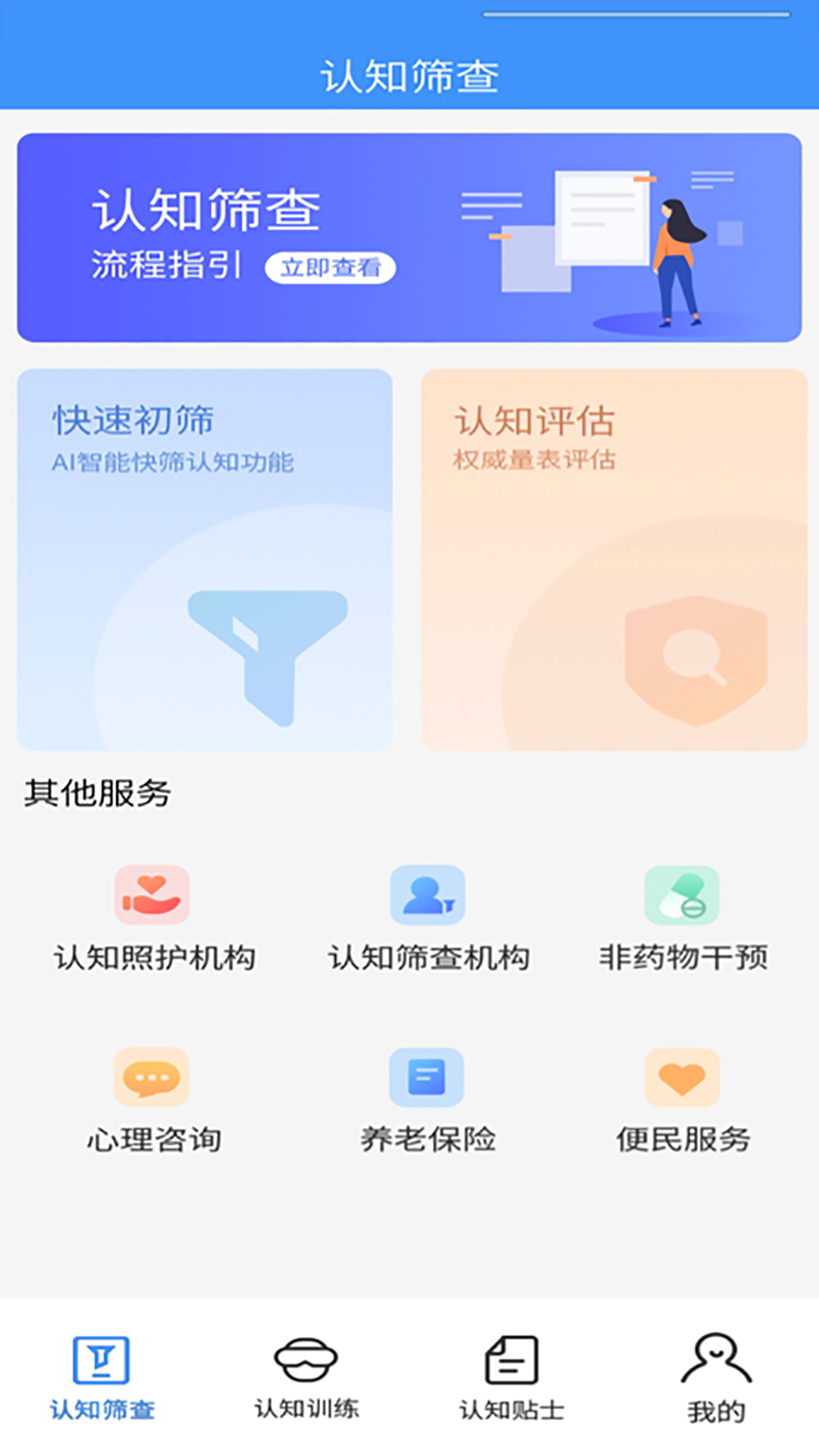Tap the 立即查看 button on the banner
This screenshot has height=1456, width=819.
point(330,268)
